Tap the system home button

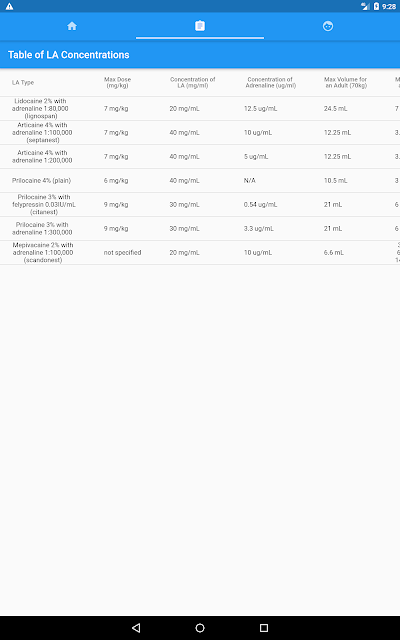200,627
